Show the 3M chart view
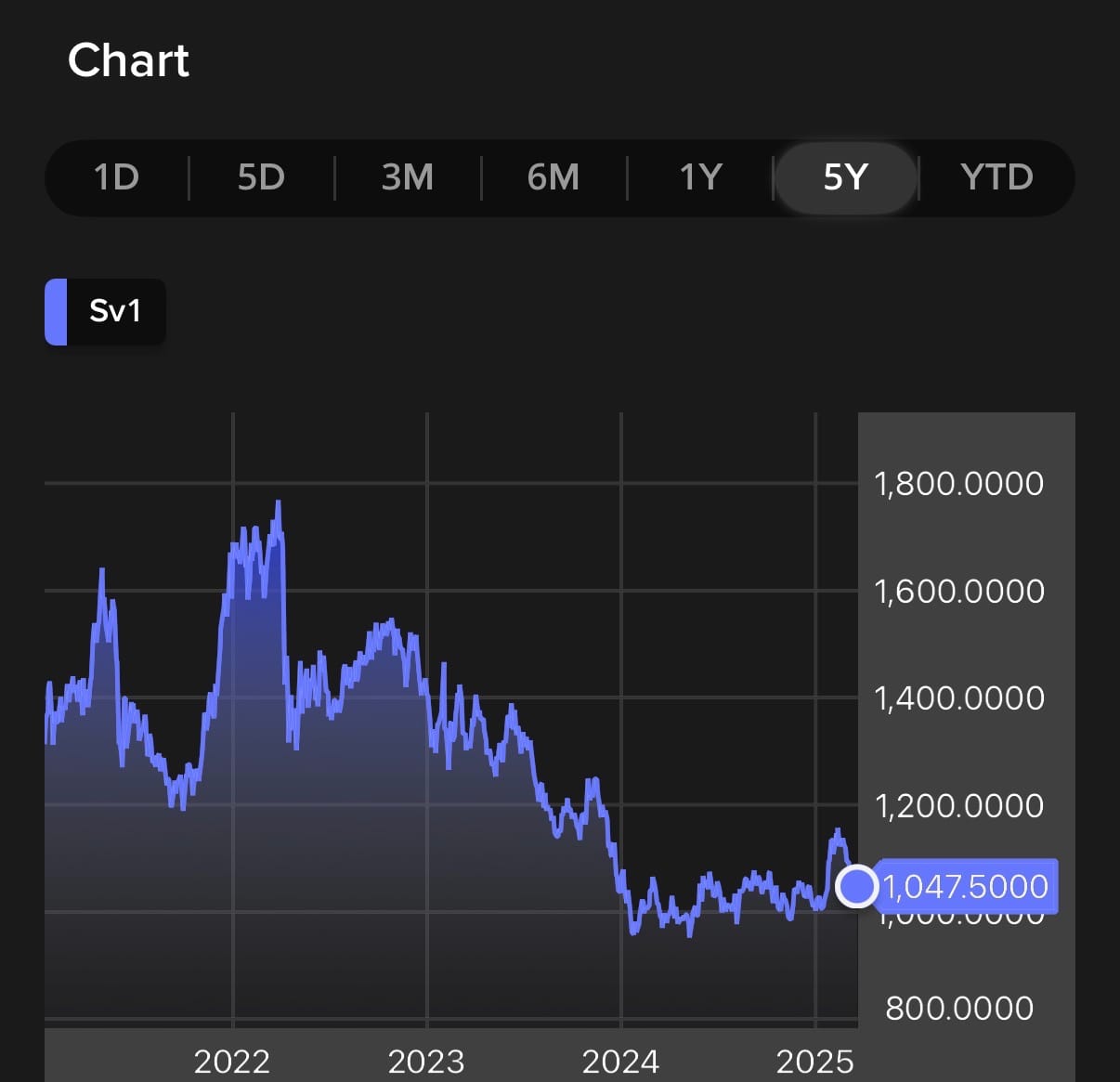 pyautogui.click(x=408, y=177)
